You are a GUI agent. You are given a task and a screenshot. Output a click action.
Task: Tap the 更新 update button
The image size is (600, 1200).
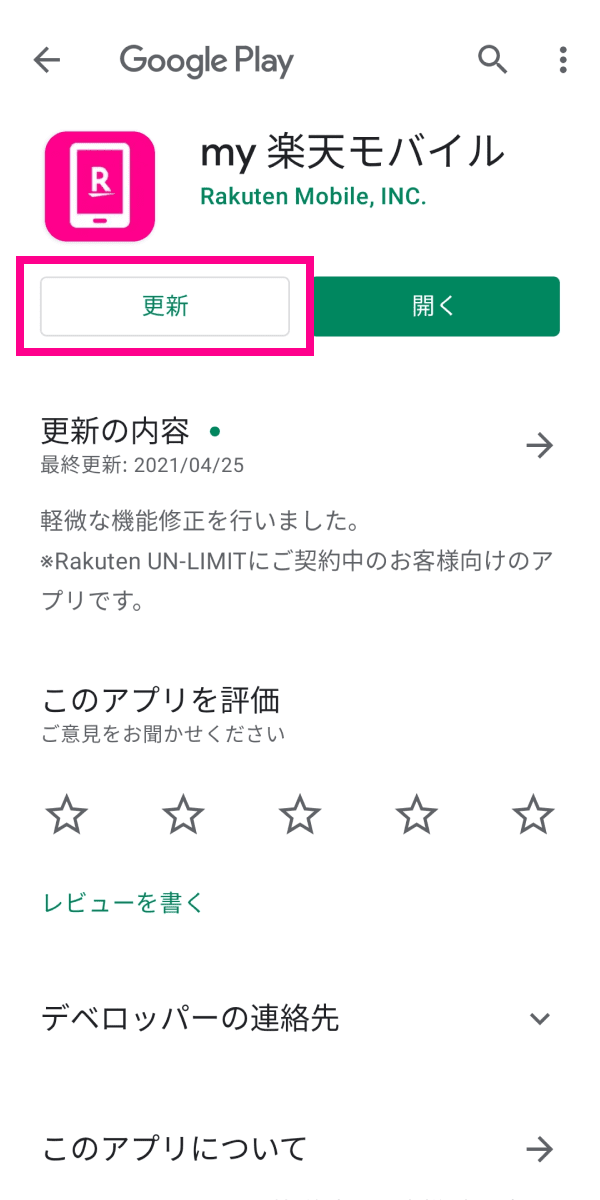coord(165,306)
